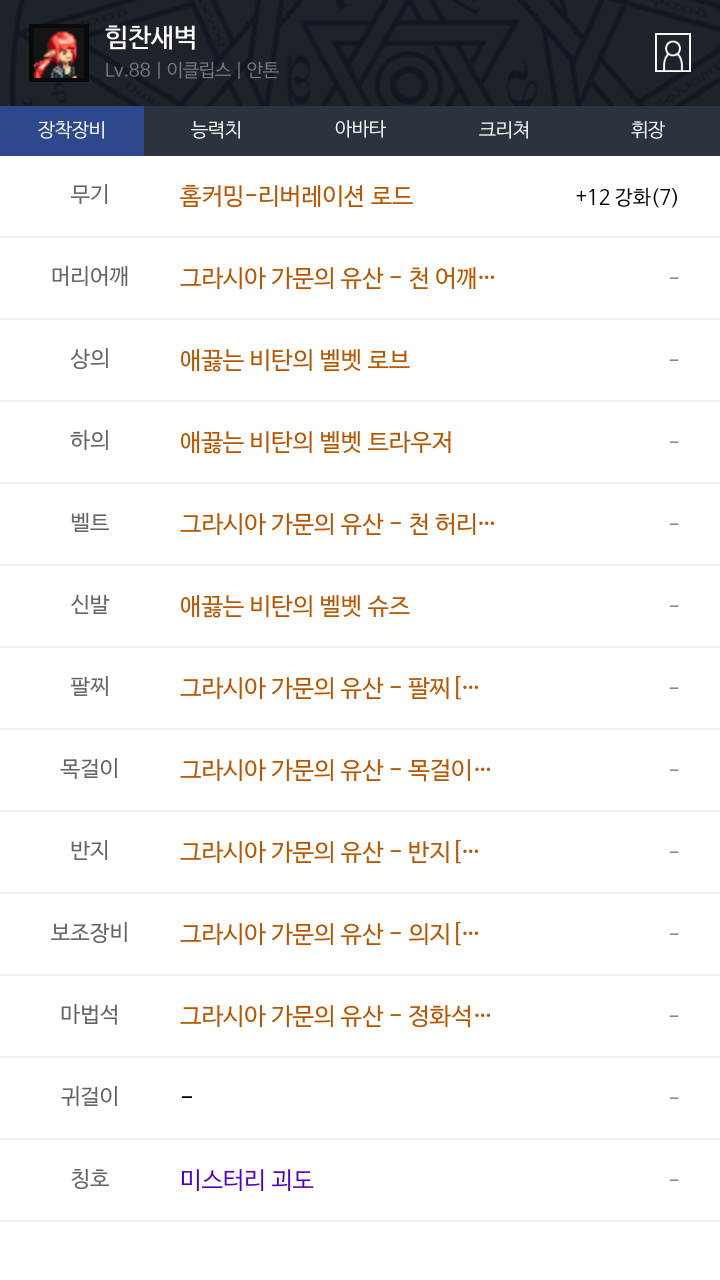The height and width of the screenshot is (1280, 720).
Task: View 애끓는 비탄의 벨벳 트라우저 details
Action: pyautogui.click(x=316, y=442)
